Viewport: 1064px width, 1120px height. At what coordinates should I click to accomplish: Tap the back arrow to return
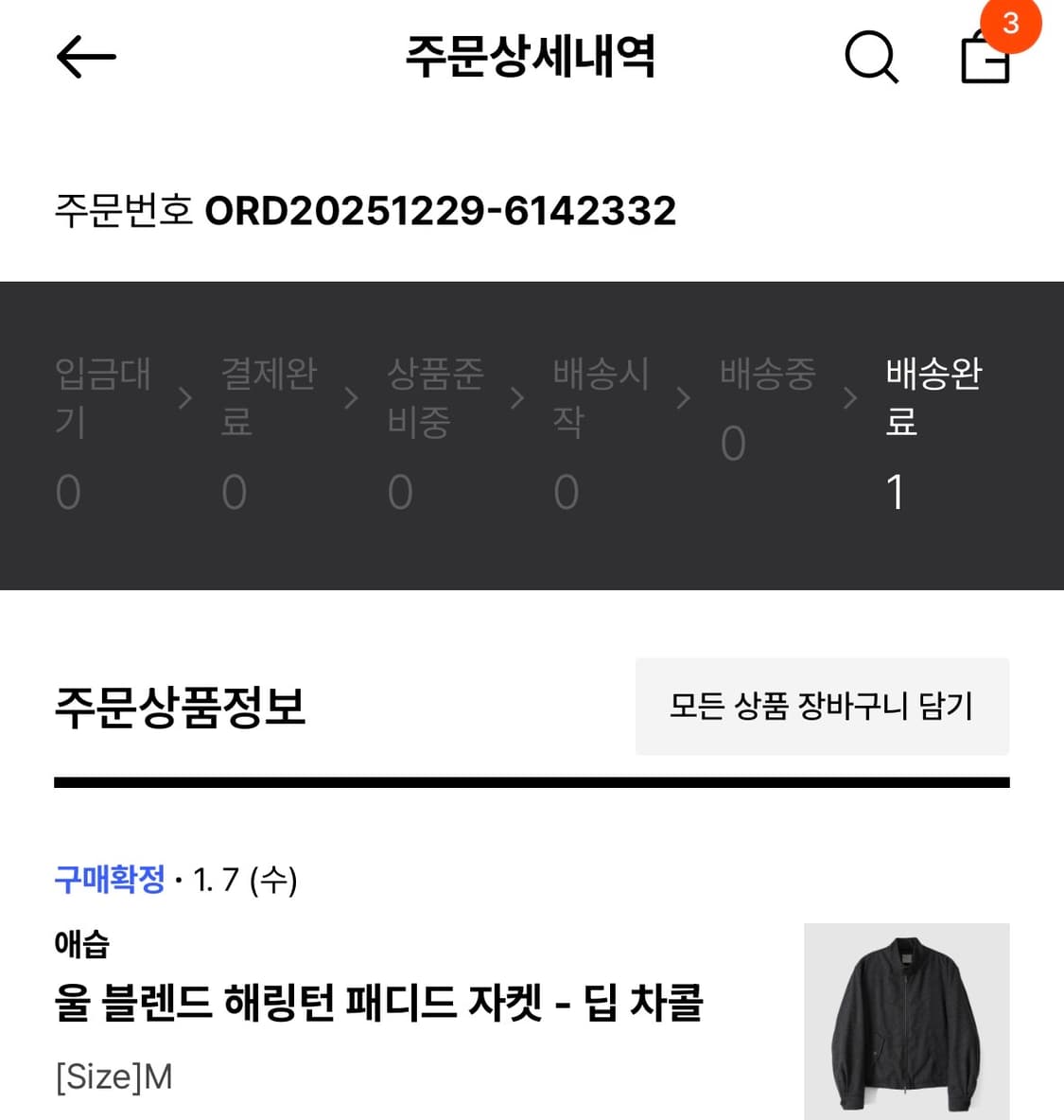pos(85,57)
